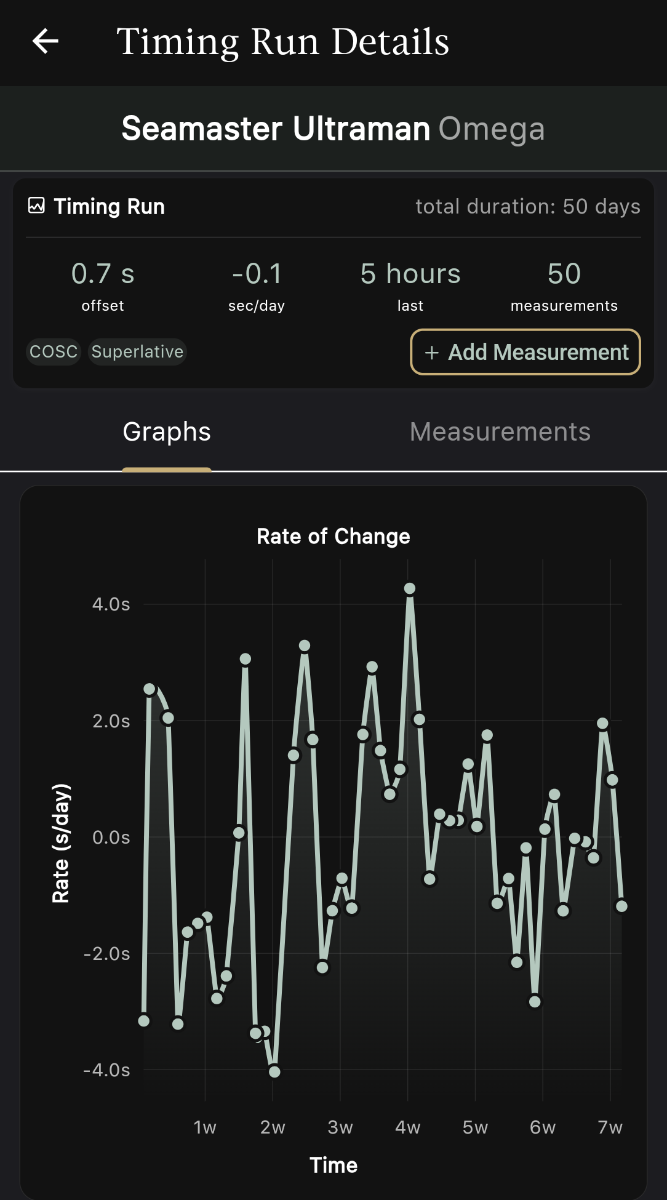The image size is (667, 1200).
Task: Tap the Superlative chip
Action: [x=137, y=352]
